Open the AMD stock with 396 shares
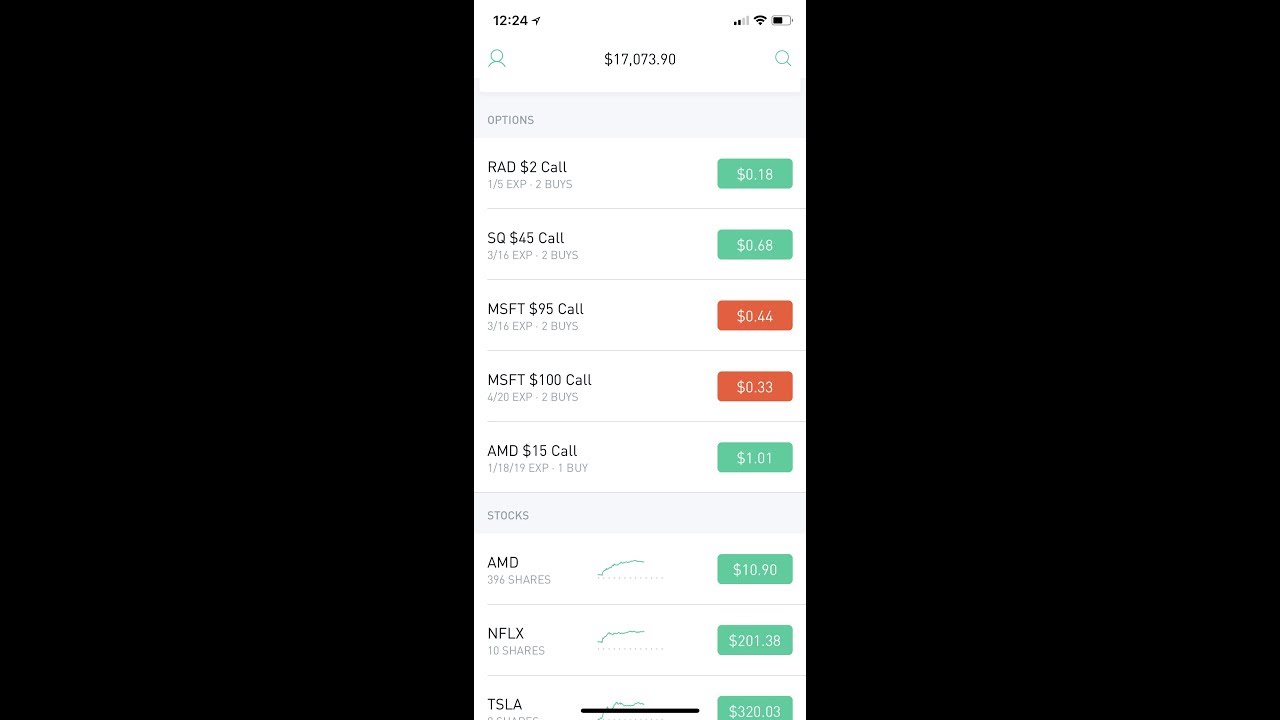1280x720 pixels. point(540,570)
